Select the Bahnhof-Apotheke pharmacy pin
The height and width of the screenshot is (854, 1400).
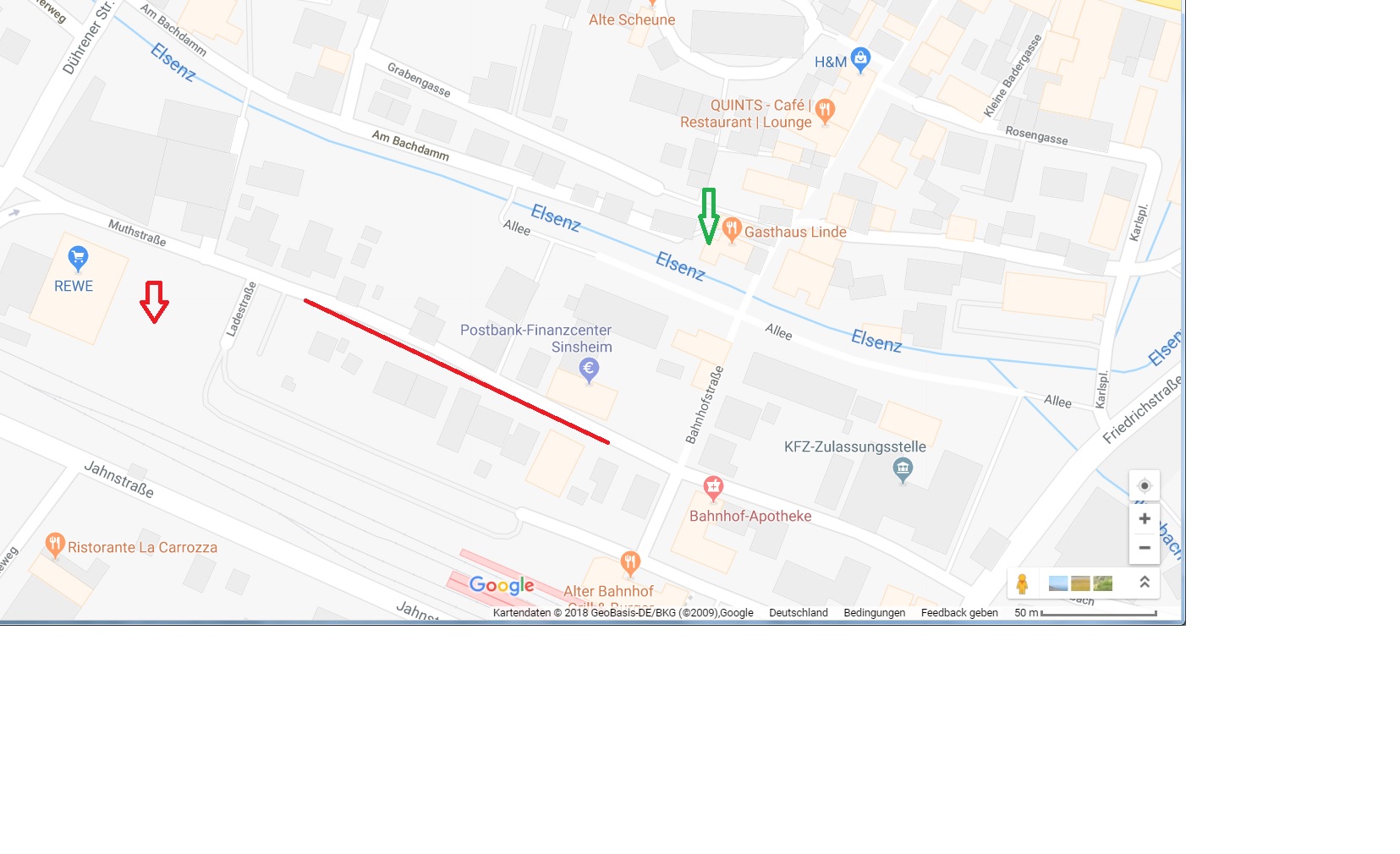[x=713, y=487]
